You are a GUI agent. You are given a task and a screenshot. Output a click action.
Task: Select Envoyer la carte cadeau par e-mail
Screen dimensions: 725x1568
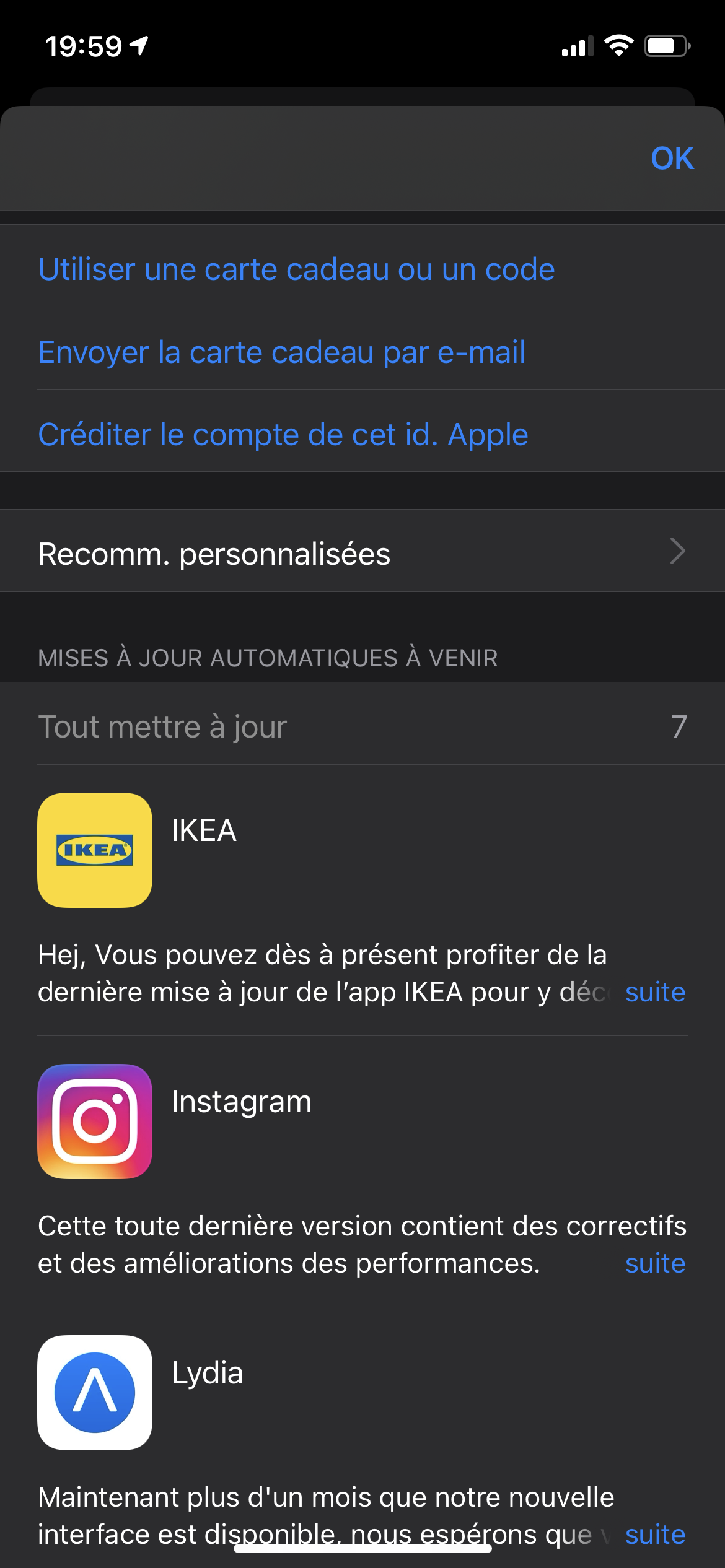coord(282,352)
